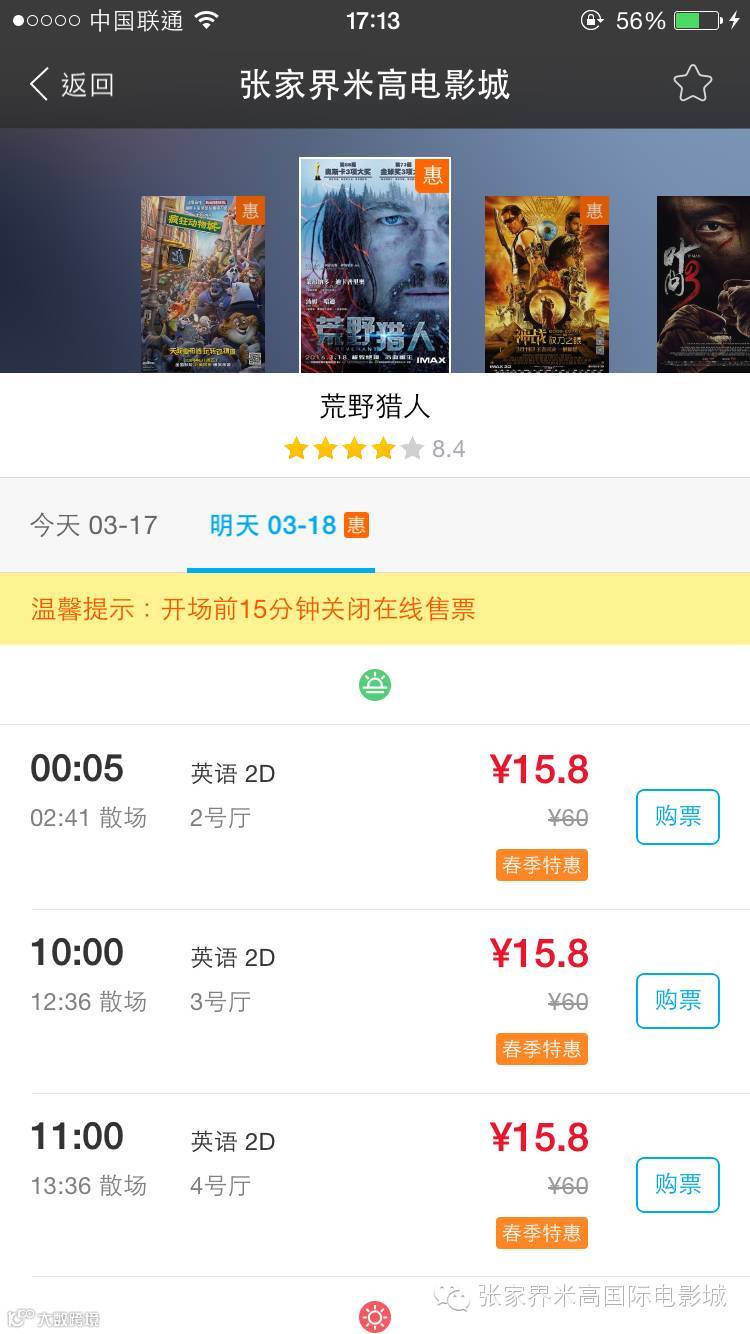The height and width of the screenshot is (1334, 750).
Task: Tap 购票 for the 10:00 showing
Action: [x=677, y=1001]
